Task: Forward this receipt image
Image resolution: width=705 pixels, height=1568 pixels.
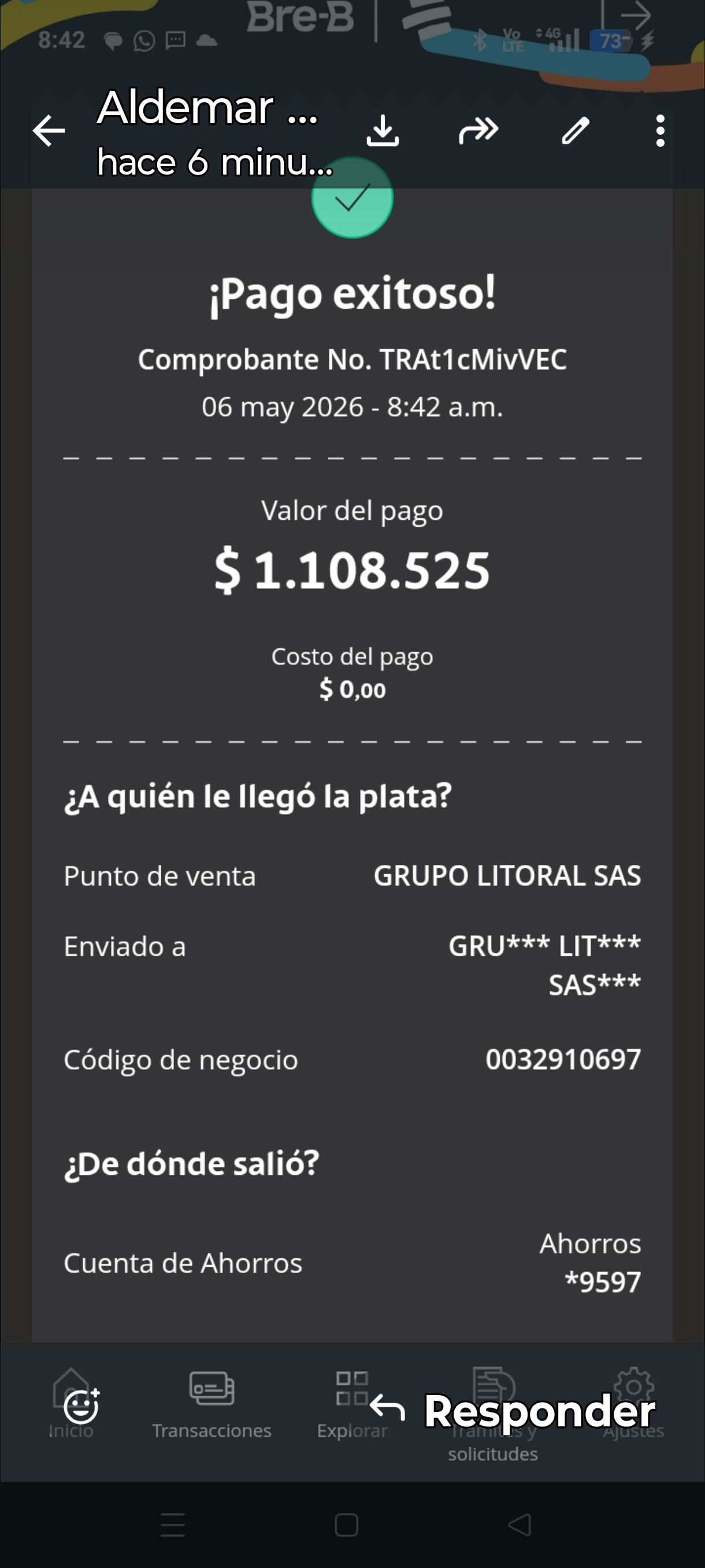Action: pyautogui.click(x=478, y=130)
